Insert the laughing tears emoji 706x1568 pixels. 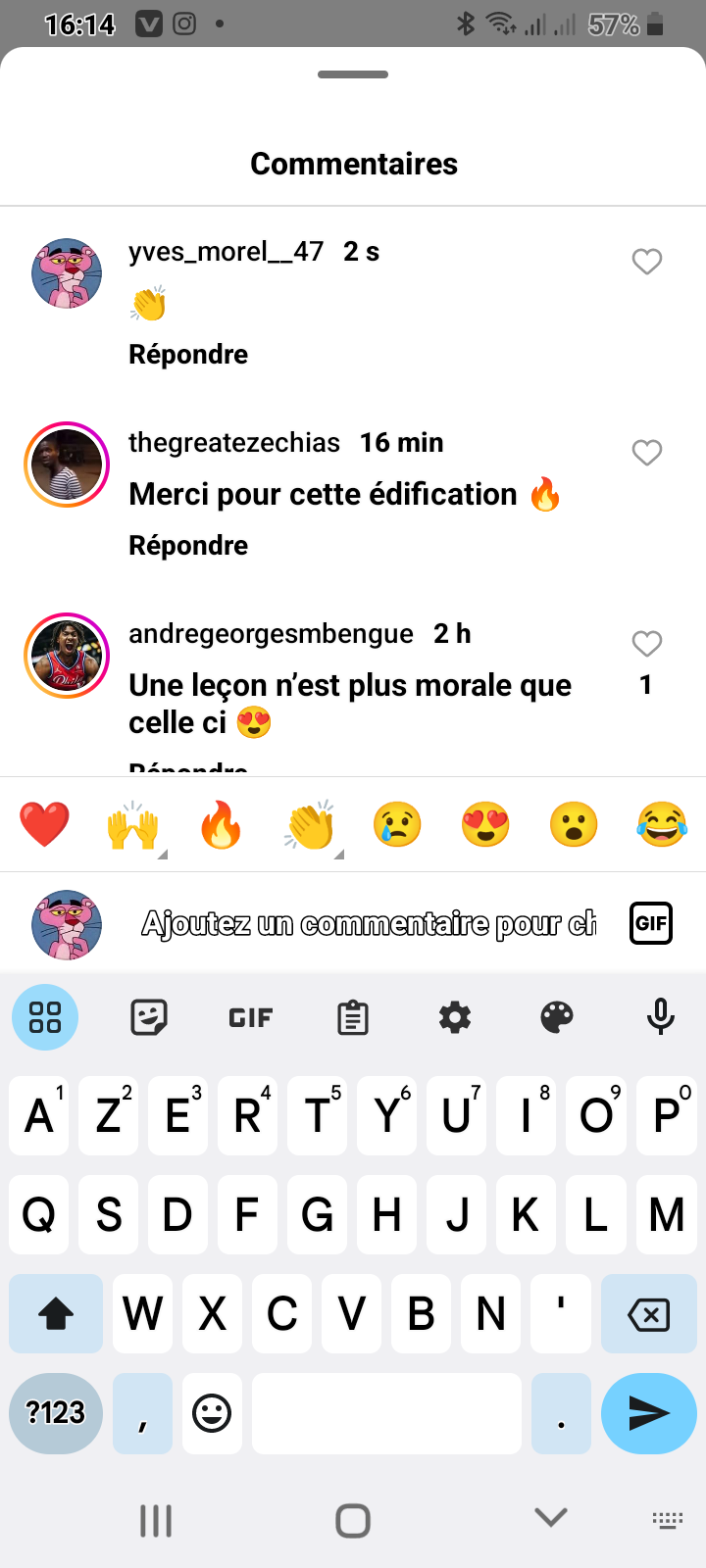tap(662, 824)
